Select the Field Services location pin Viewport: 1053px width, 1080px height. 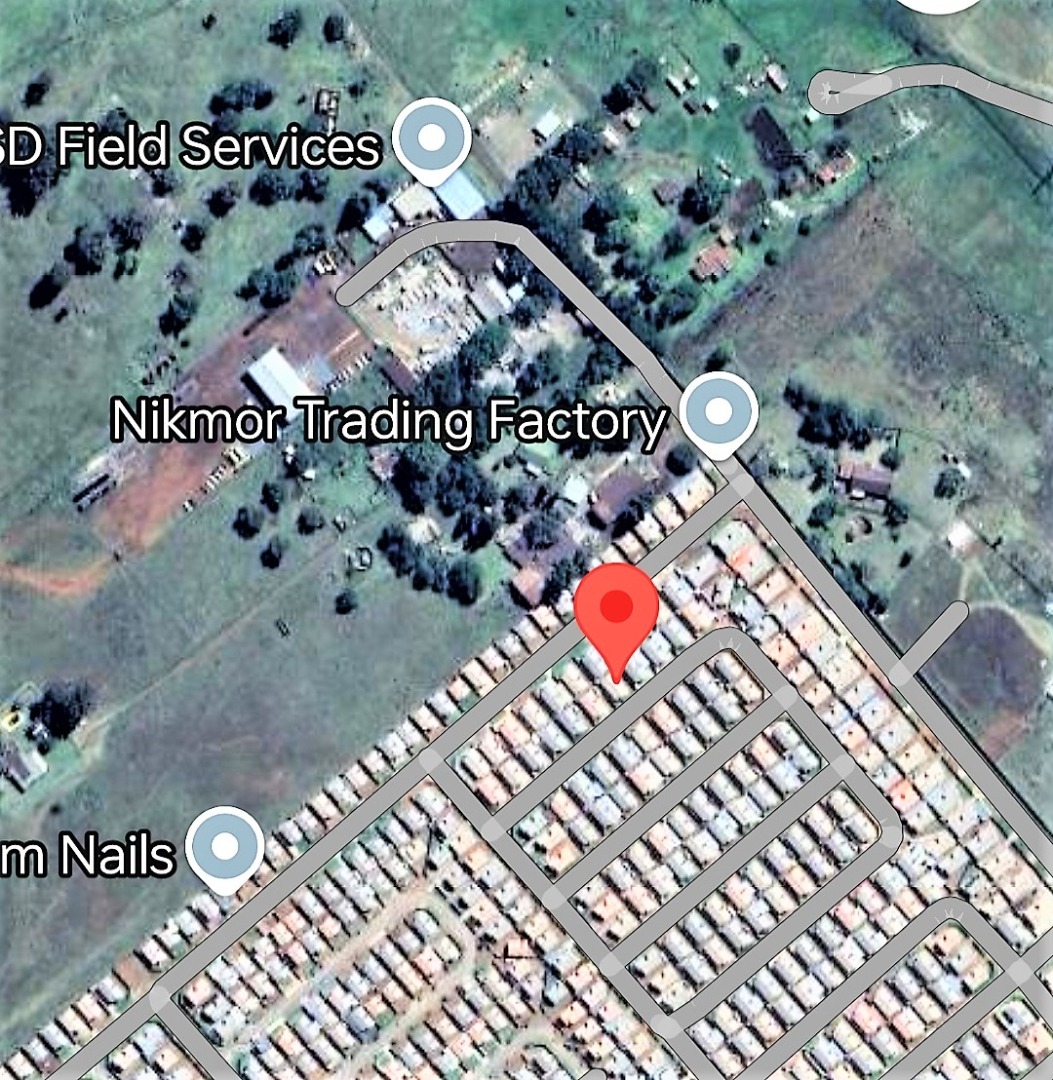point(432,141)
